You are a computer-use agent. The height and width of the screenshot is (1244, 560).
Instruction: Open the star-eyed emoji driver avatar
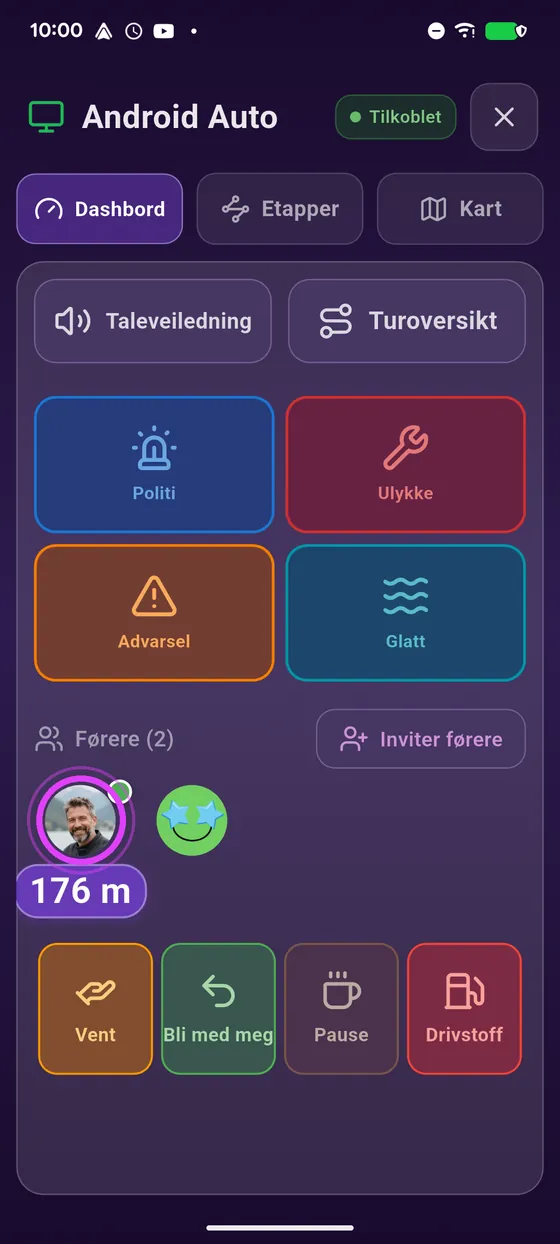[192, 820]
